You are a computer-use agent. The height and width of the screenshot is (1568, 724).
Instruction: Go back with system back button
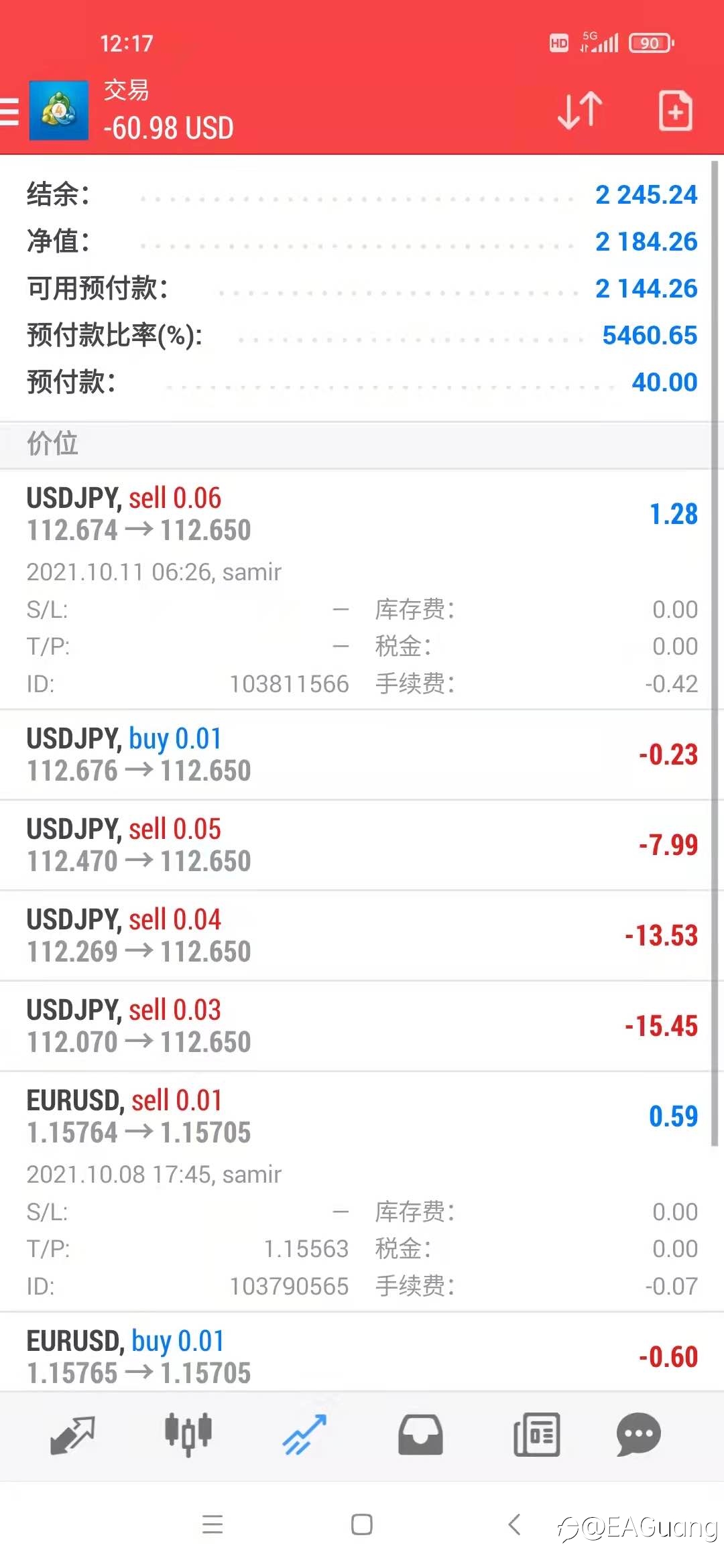click(x=514, y=1525)
